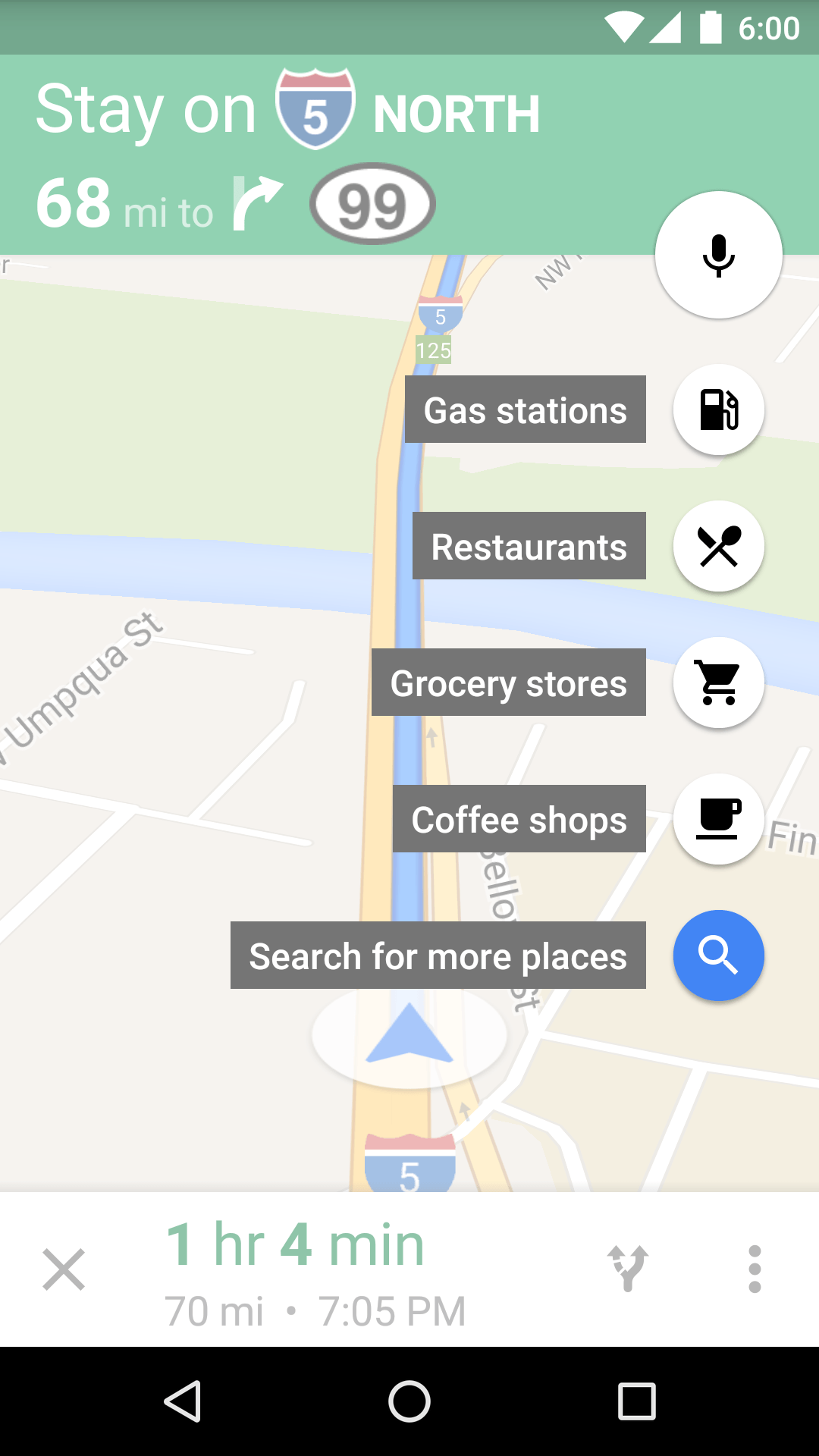
Task: Look for grocery stores nearby
Action: click(x=718, y=682)
